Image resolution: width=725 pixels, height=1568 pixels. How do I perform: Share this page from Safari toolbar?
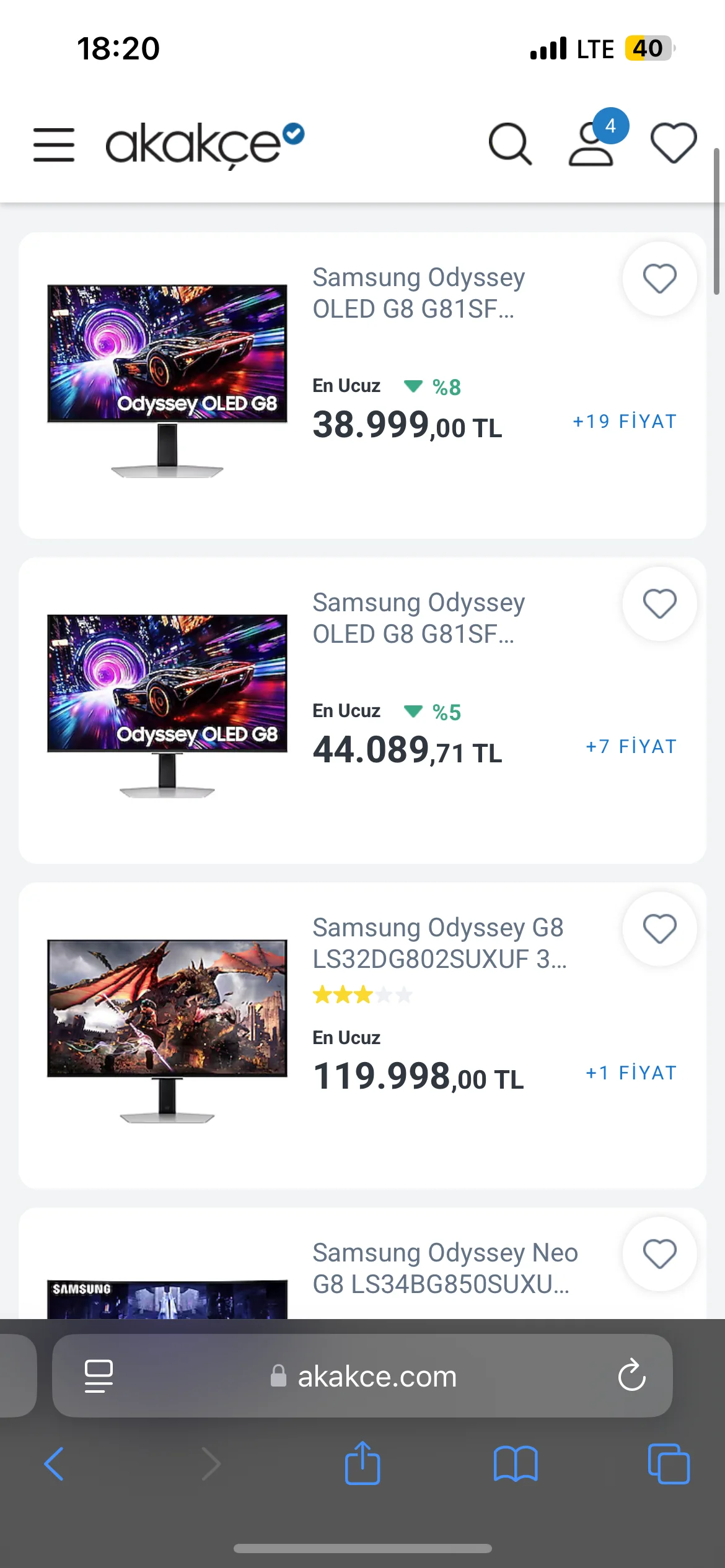pos(362,1464)
